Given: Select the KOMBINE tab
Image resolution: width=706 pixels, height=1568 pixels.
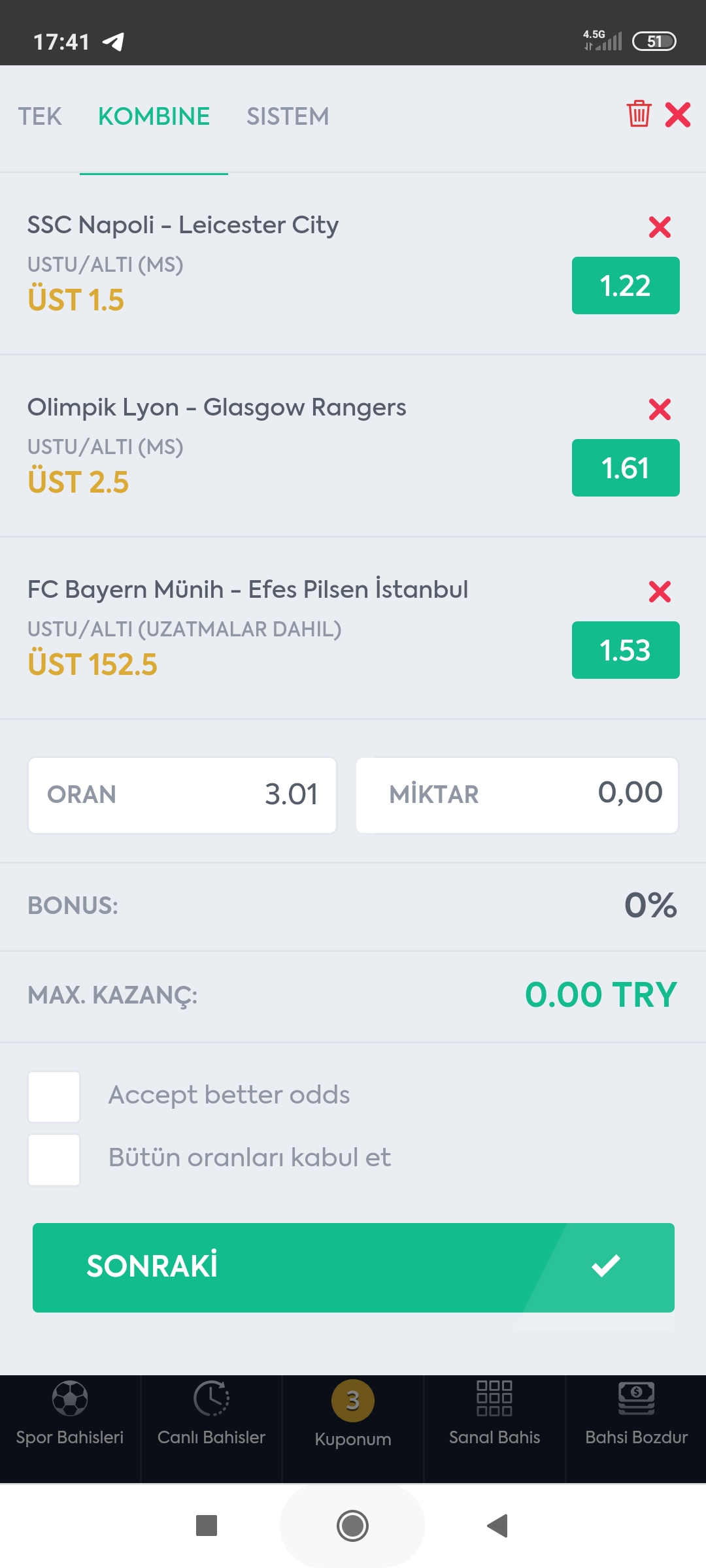Looking at the screenshot, I should (x=154, y=116).
